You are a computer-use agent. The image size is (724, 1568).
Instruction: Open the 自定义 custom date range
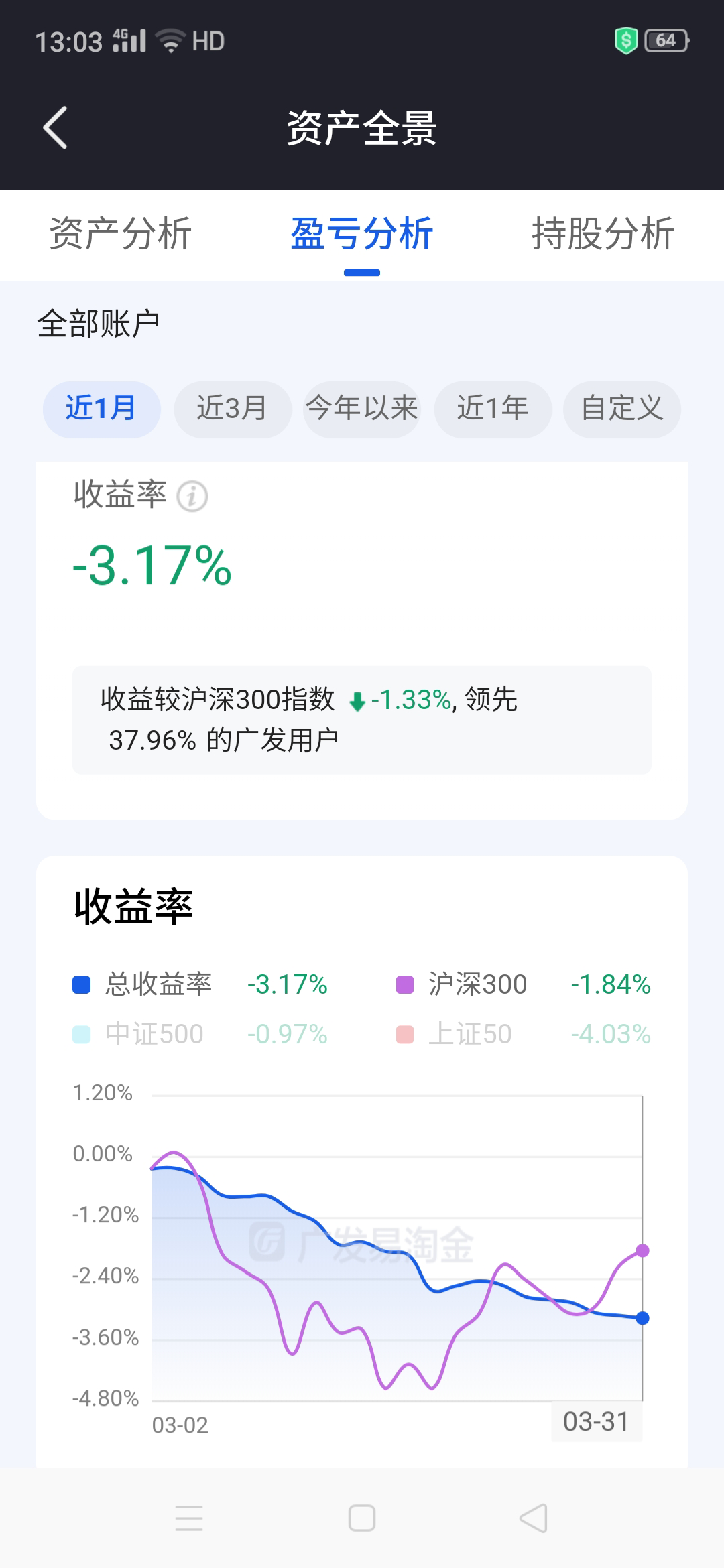point(622,409)
